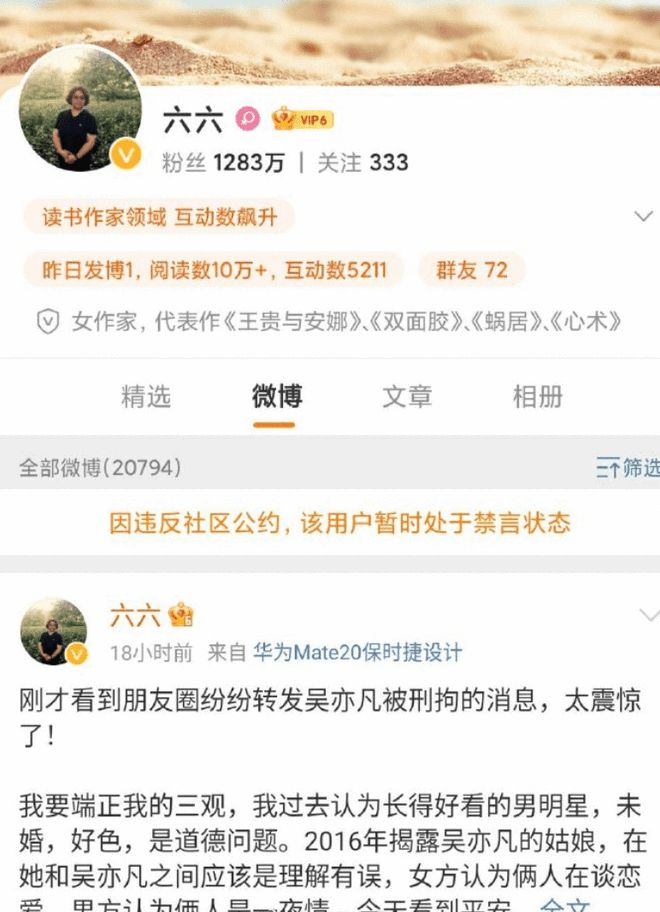Open the 华为Mate20保时捷设计 source link
The image size is (660, 912).
tap(357, 653)
